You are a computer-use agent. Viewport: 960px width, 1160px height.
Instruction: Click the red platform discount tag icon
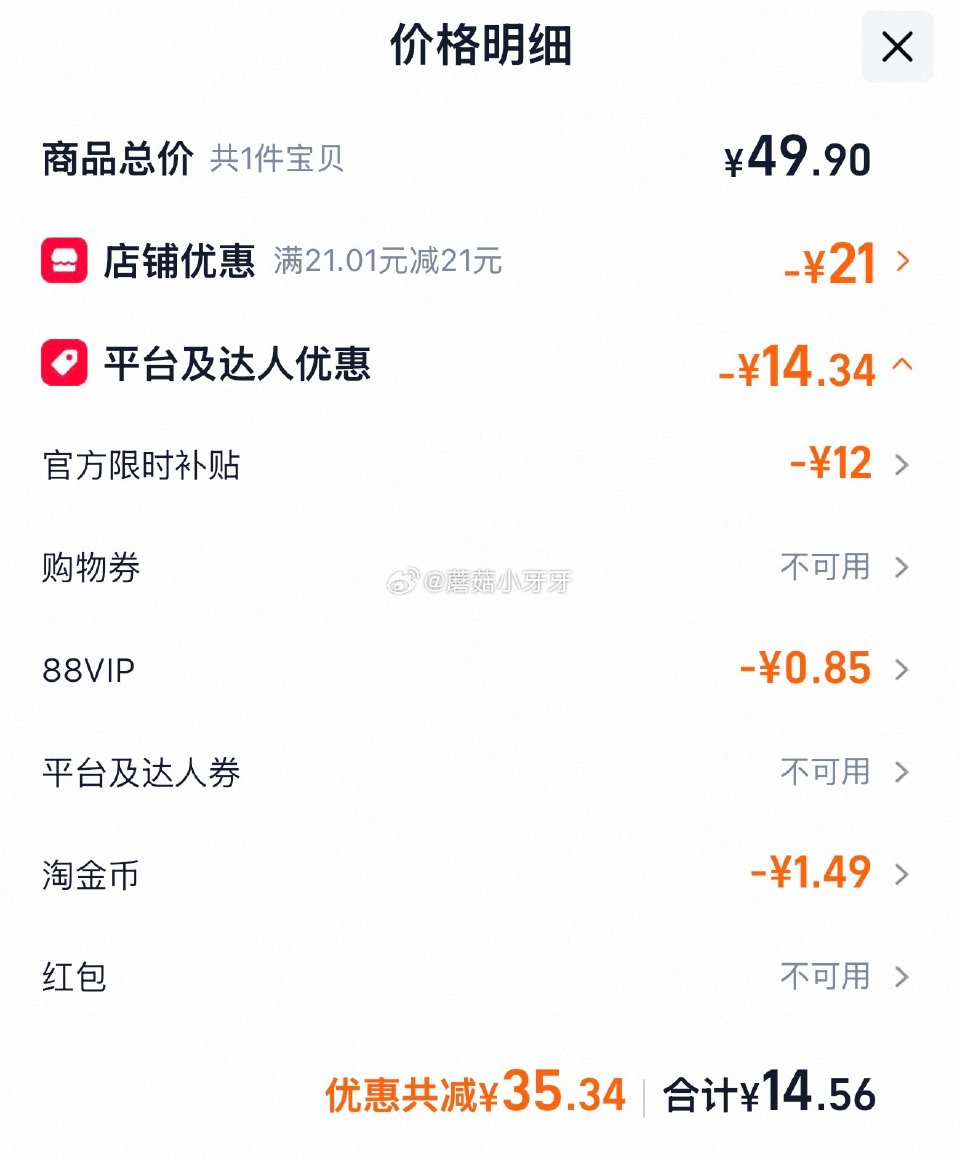[x=64, y=364]
